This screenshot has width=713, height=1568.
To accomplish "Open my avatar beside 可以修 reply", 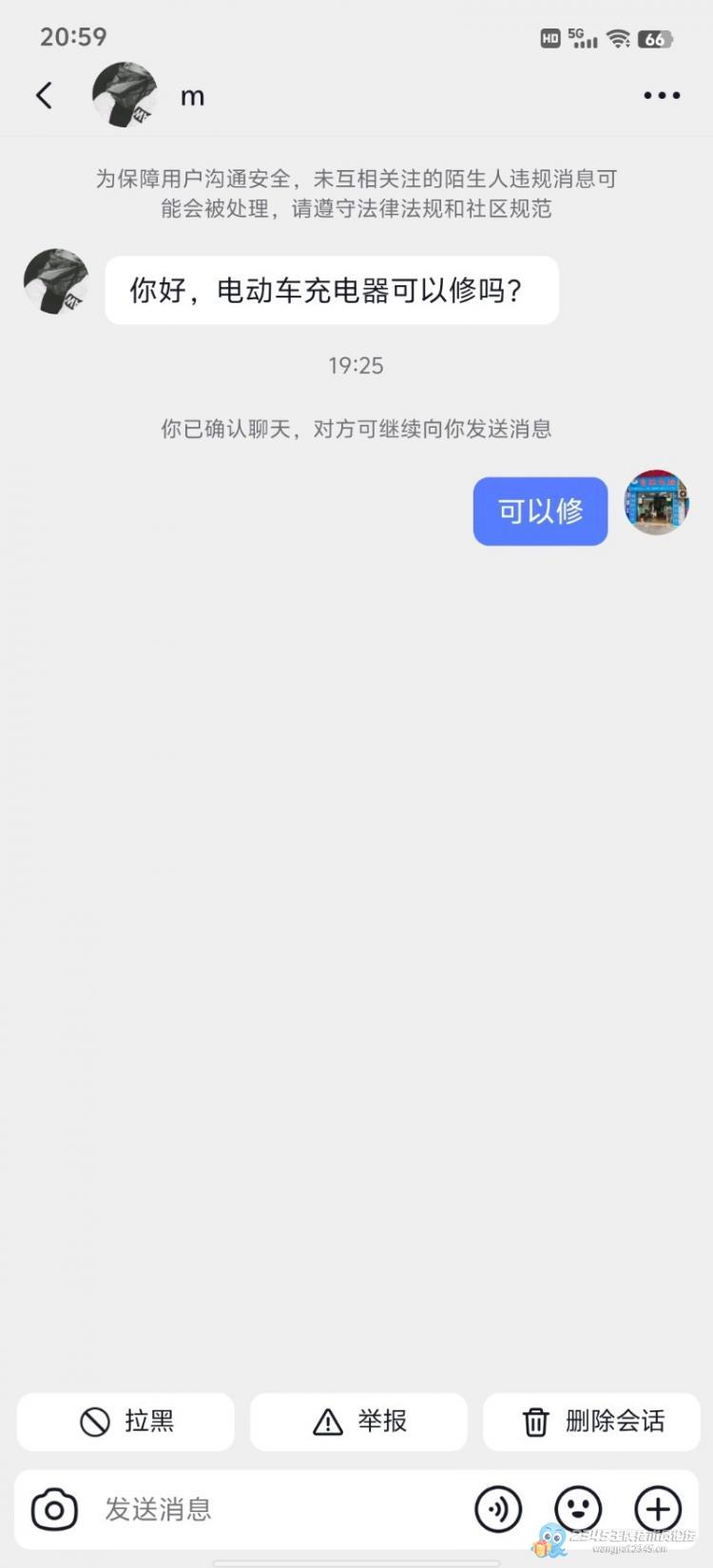I will [x=656, y=502].
